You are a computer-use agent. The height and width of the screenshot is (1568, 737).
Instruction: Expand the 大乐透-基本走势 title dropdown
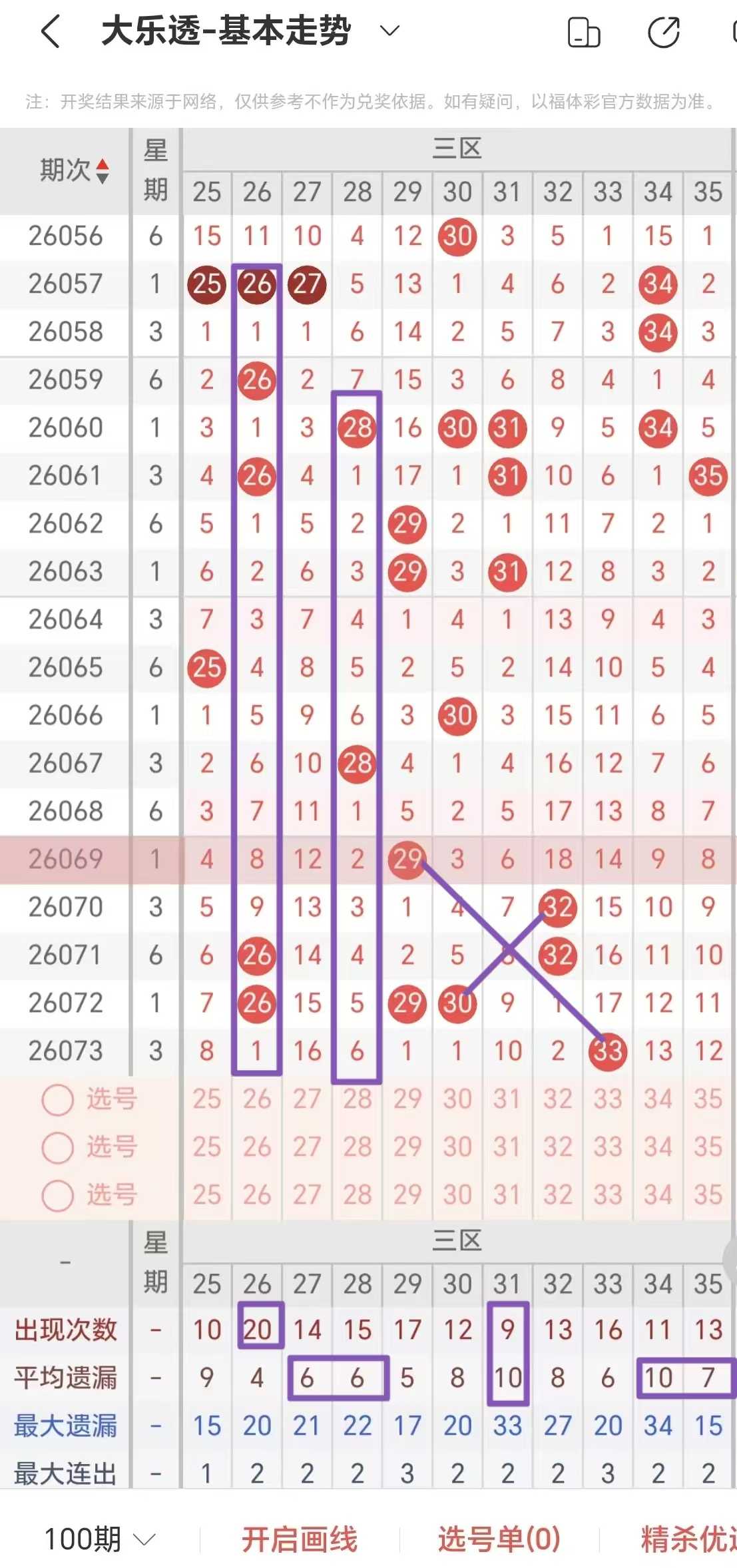[x=389, y=31]
